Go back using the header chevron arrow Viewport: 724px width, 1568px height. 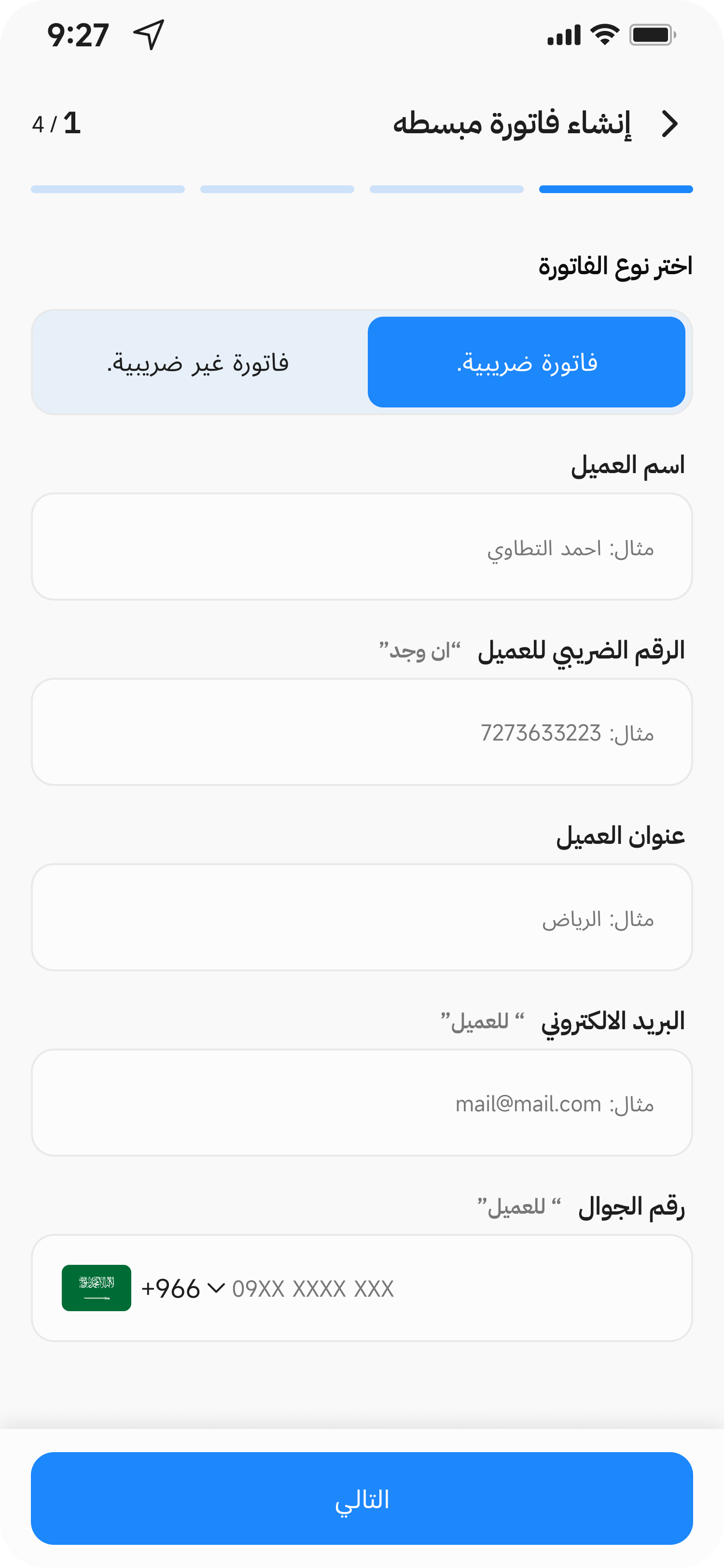pyautogui.click(x=670, y=124)
